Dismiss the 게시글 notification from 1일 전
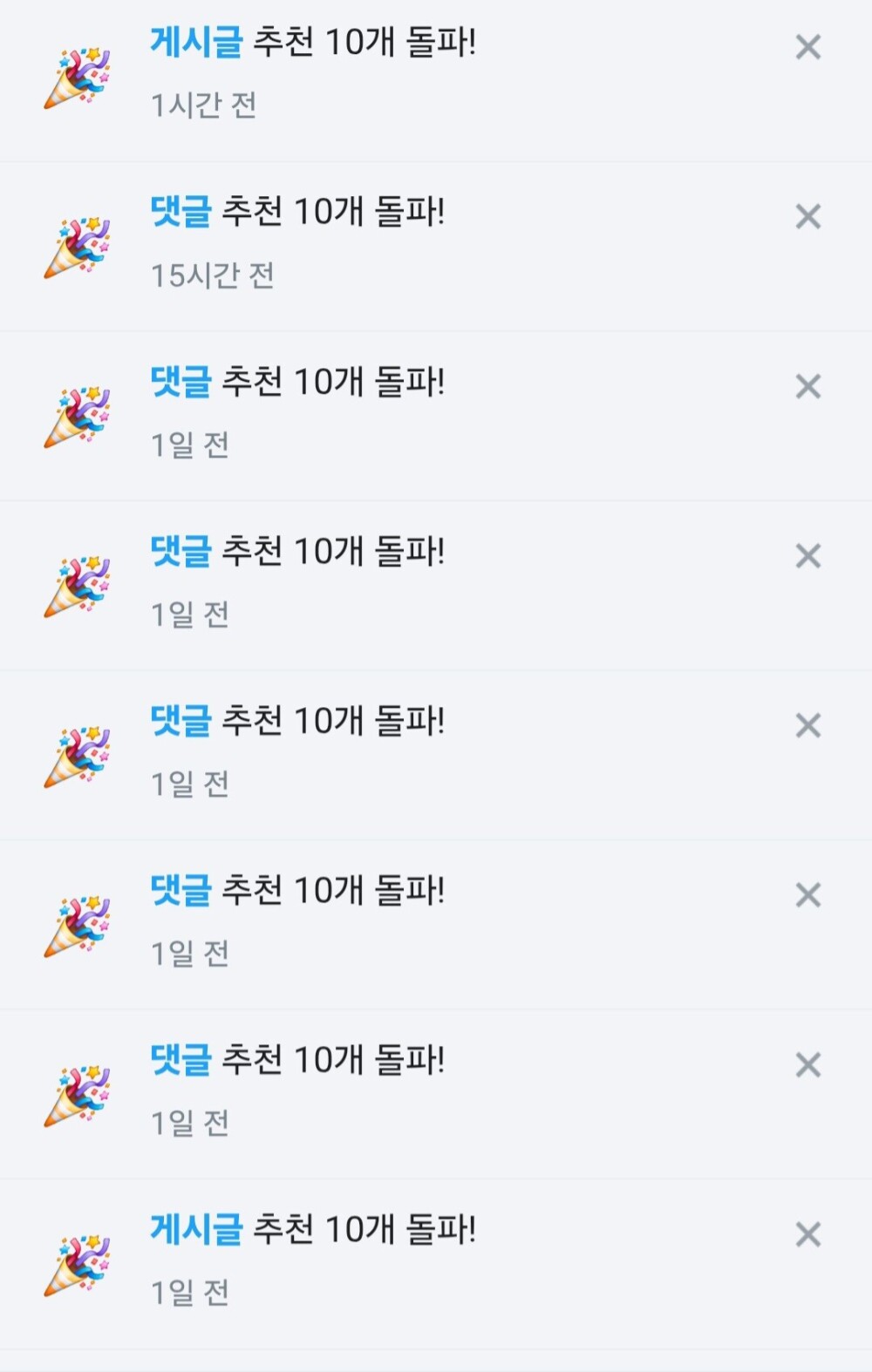 pos(807,1234)
